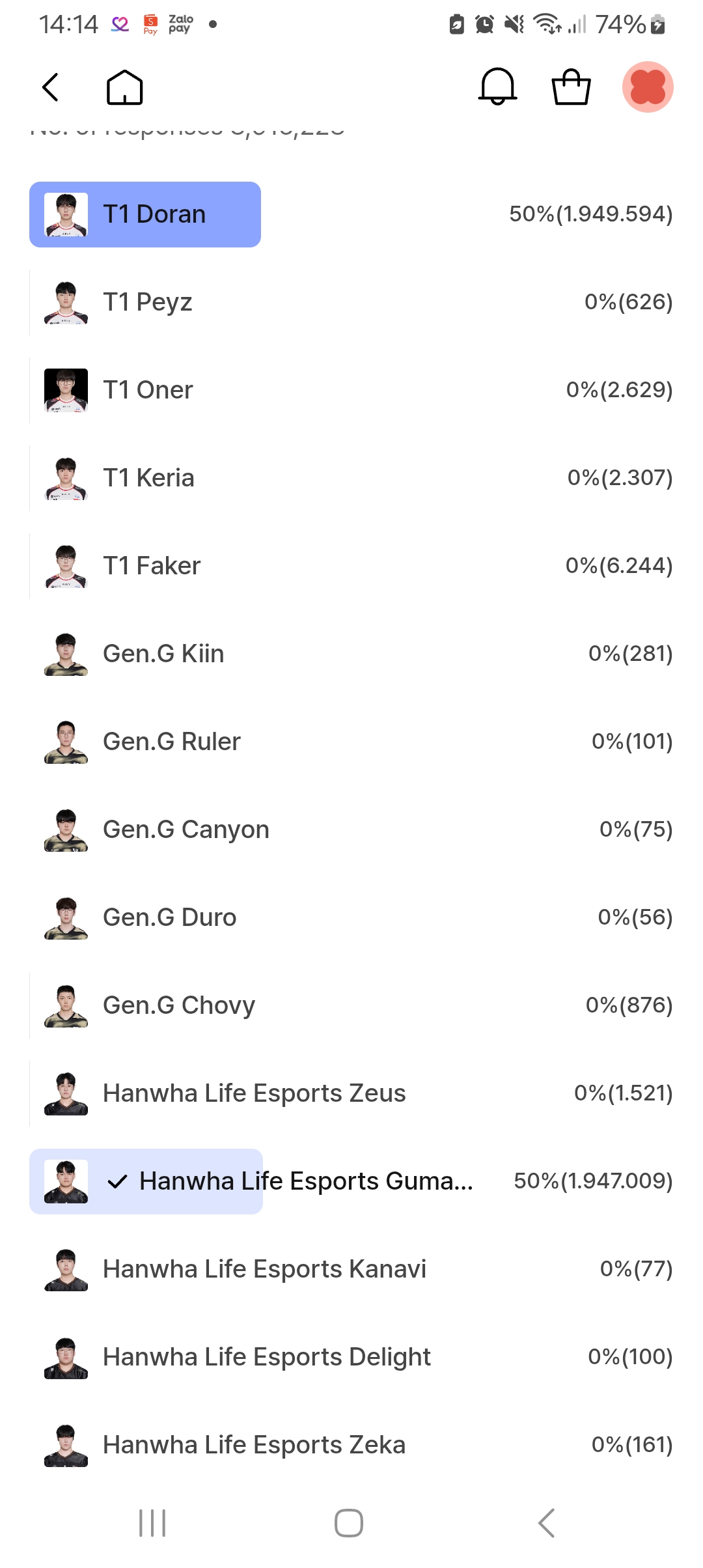Choose Hanwha Life Esports Delight
703x1568 pixels.
pyautogui.click(x=266, y=1357)
